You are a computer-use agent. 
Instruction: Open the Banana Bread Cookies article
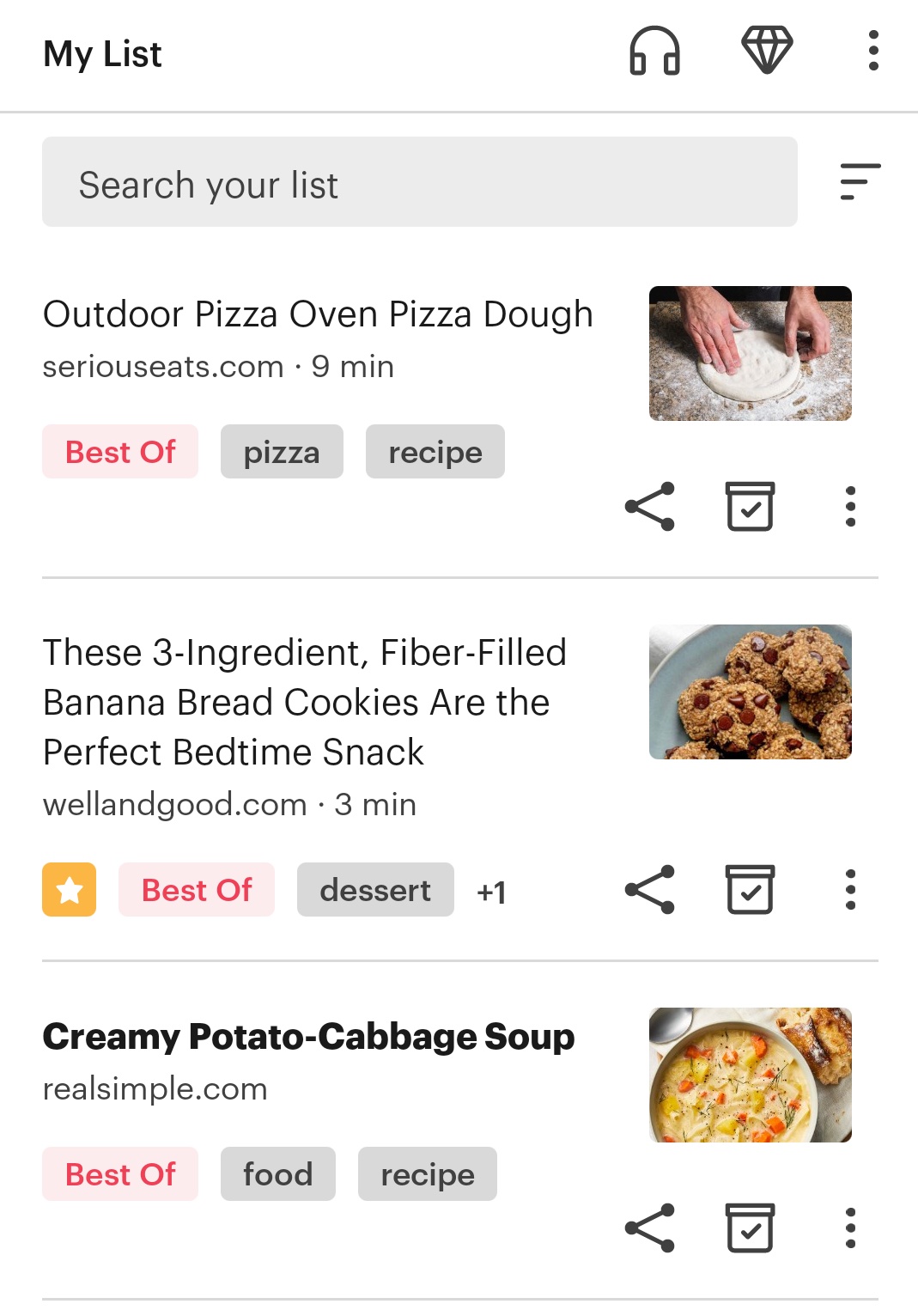305,702
